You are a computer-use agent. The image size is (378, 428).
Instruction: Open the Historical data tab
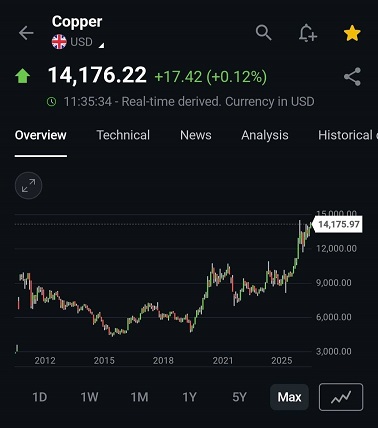point(348,135)
